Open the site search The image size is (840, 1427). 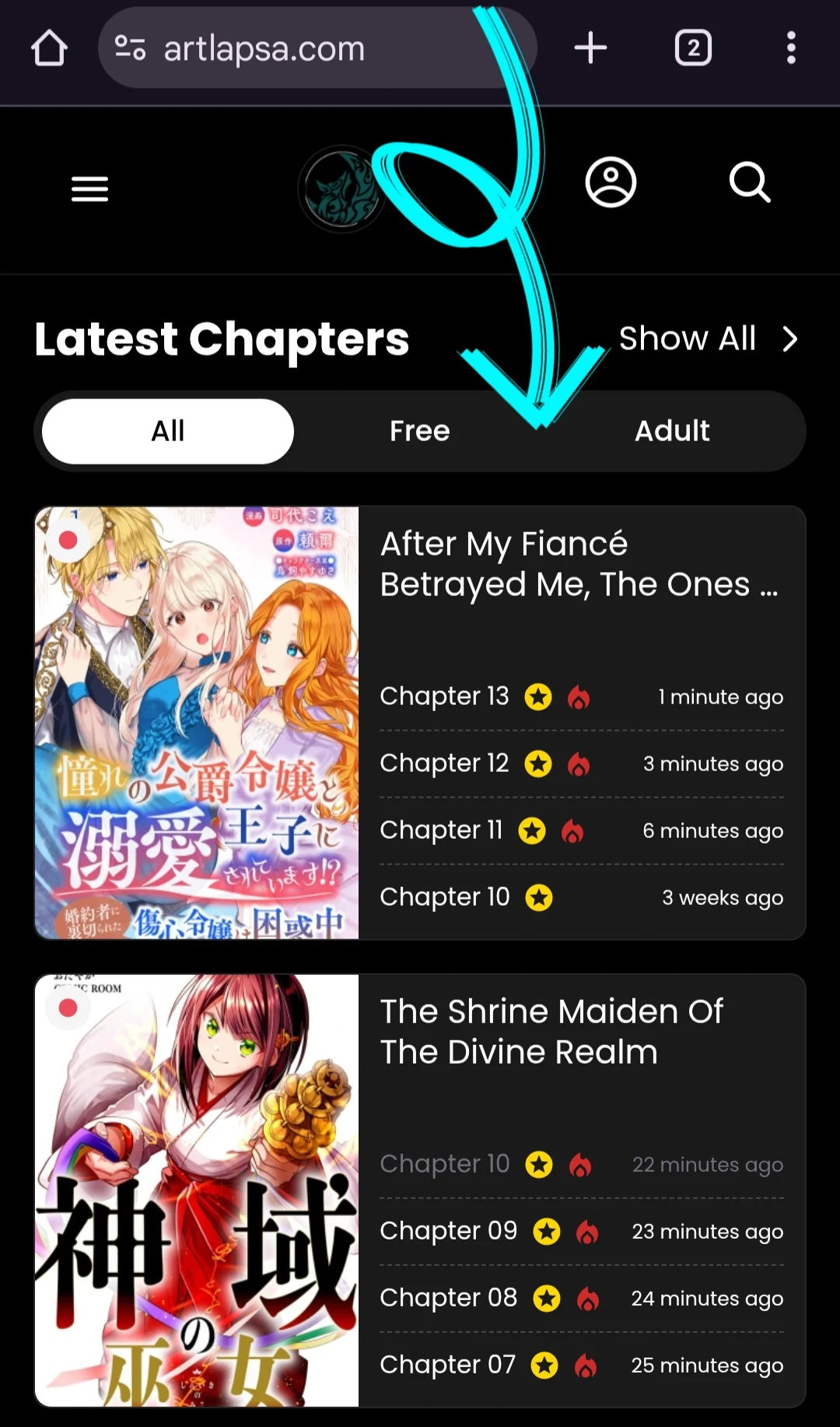750,183
